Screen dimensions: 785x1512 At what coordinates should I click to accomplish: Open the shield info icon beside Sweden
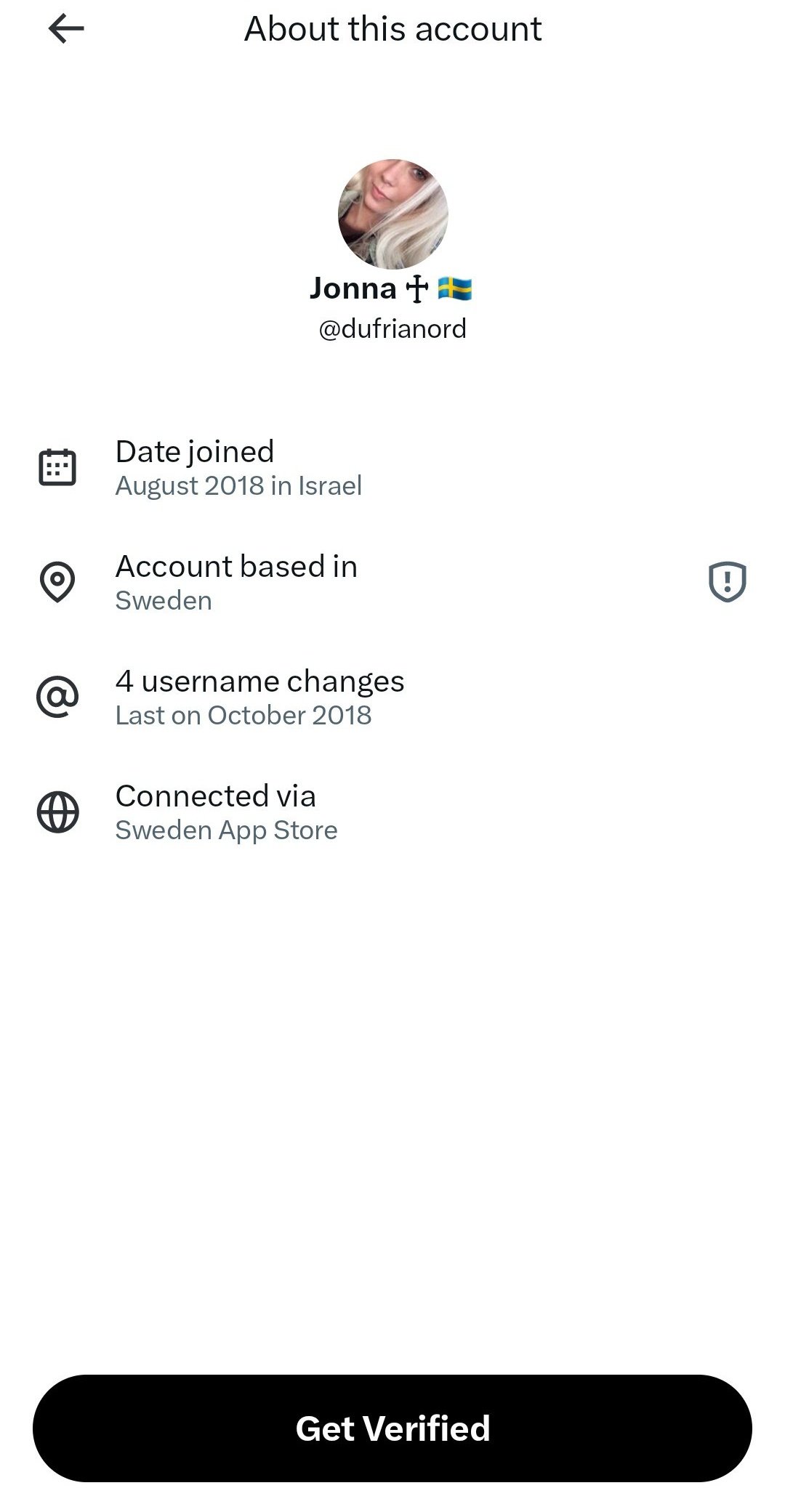(x=727, y=582)
